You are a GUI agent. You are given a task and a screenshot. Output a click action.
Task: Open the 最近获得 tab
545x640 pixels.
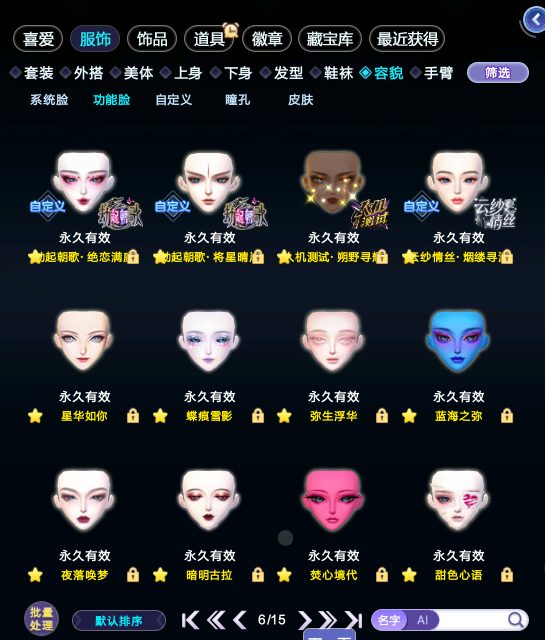click(407, 39)
